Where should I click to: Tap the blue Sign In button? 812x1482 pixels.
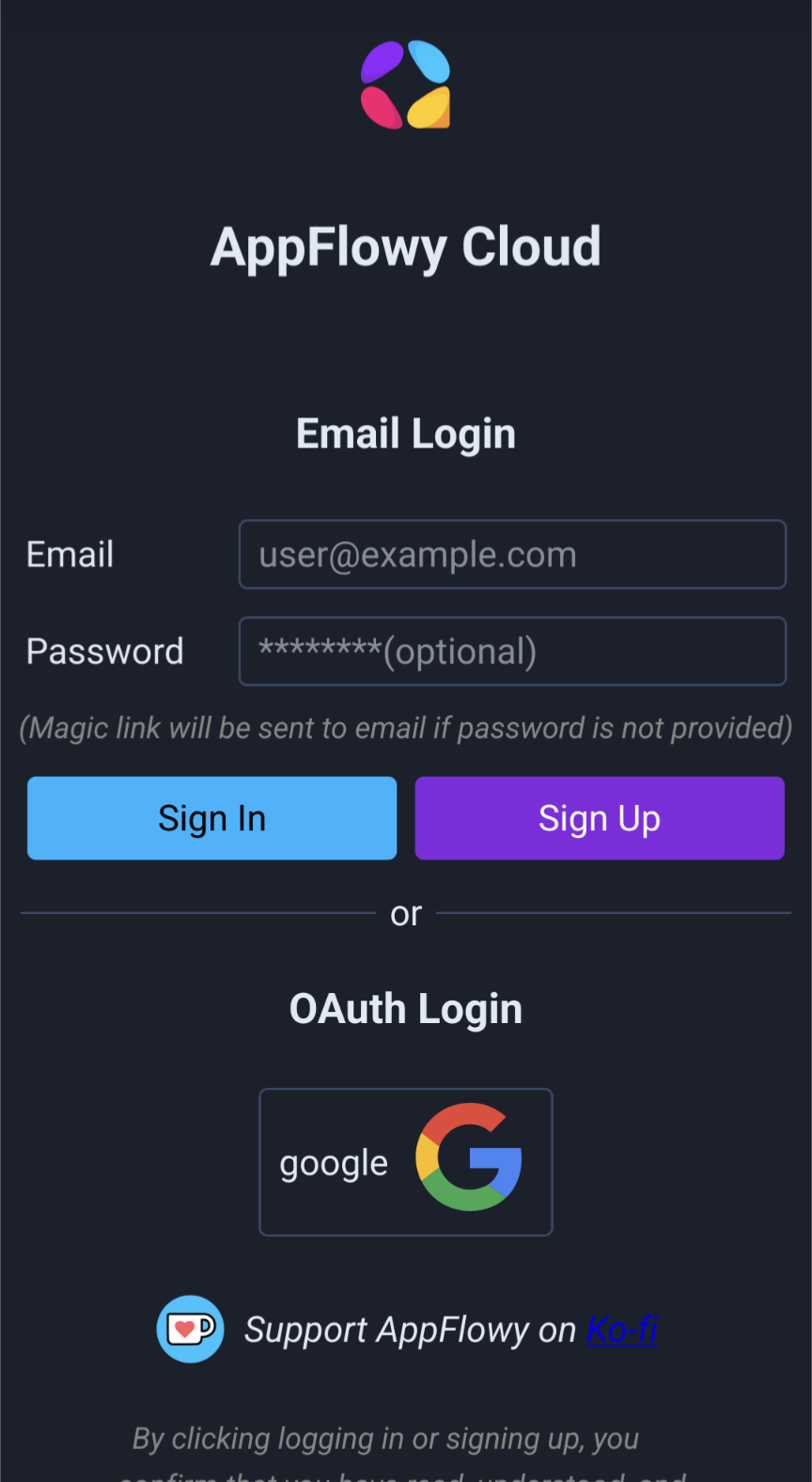pos(211,818)
